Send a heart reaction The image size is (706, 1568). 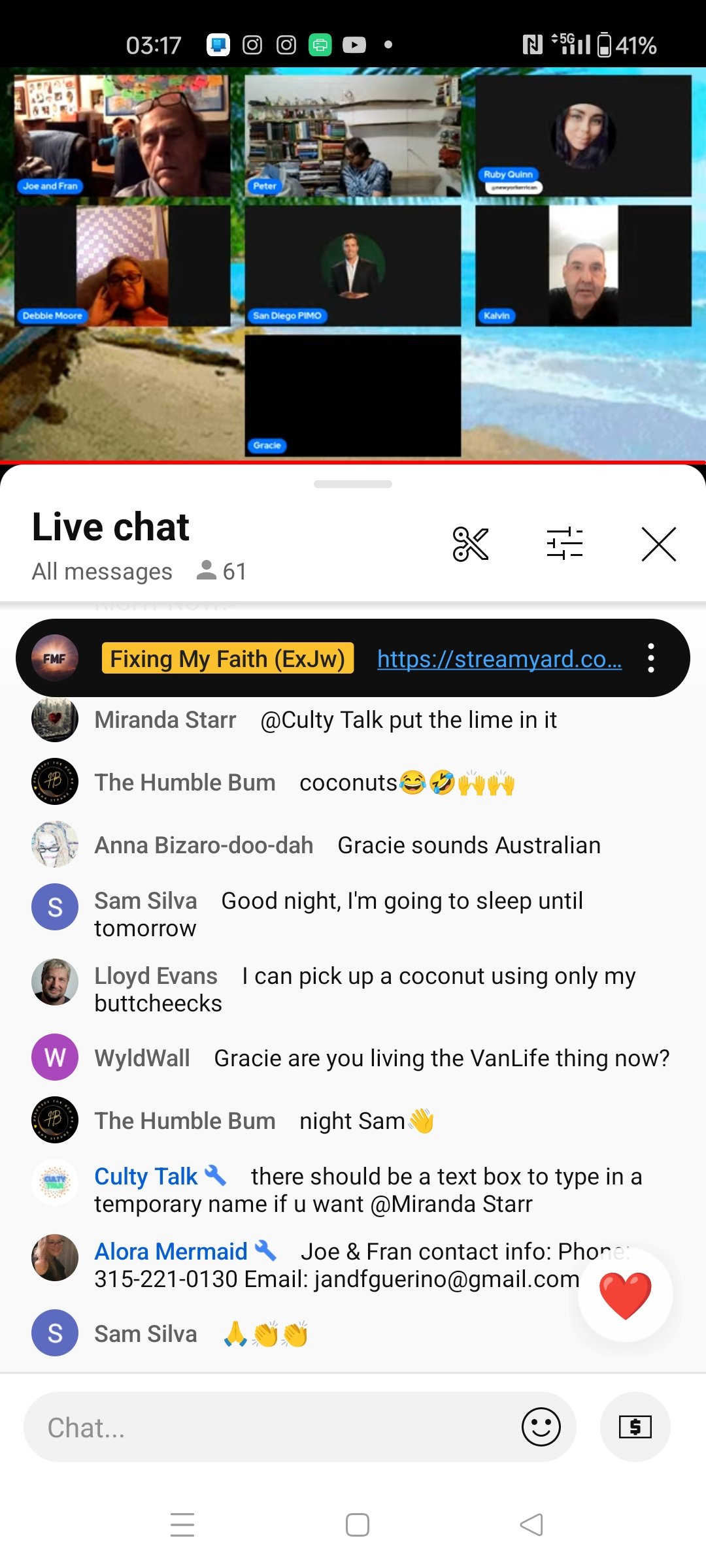click(625, 1295)
